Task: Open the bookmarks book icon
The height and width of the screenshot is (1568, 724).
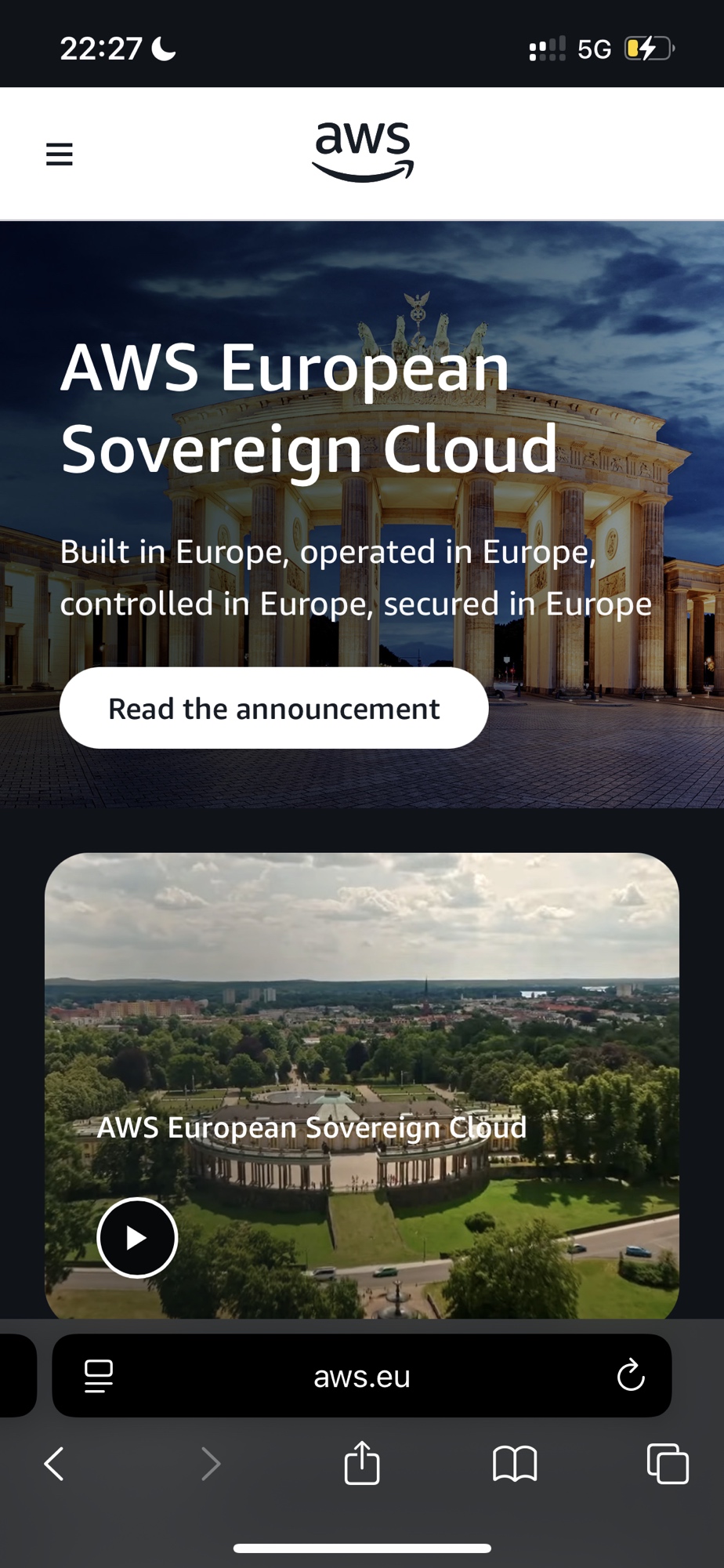Action: pos(515,1464)
